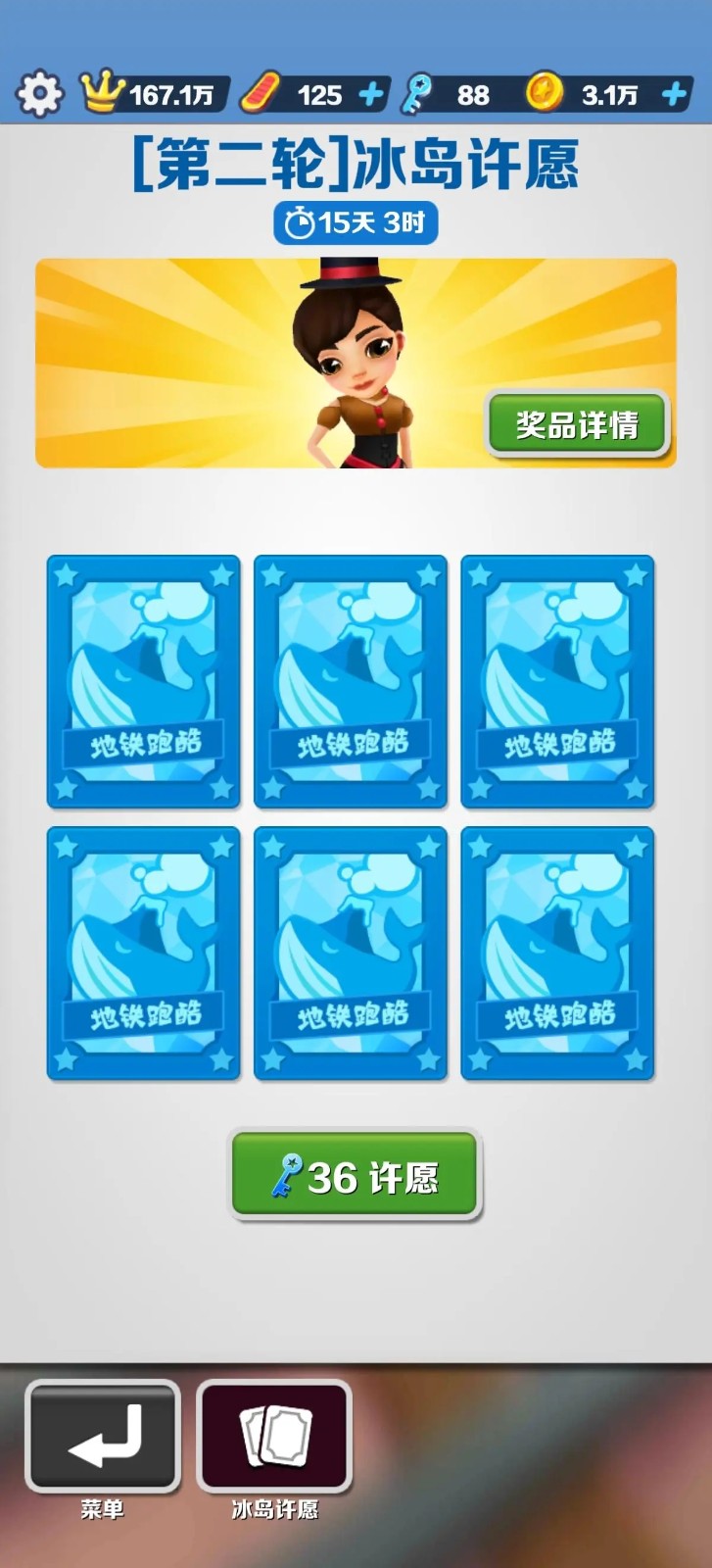Add more coins with the plus icon

(674, 94)
